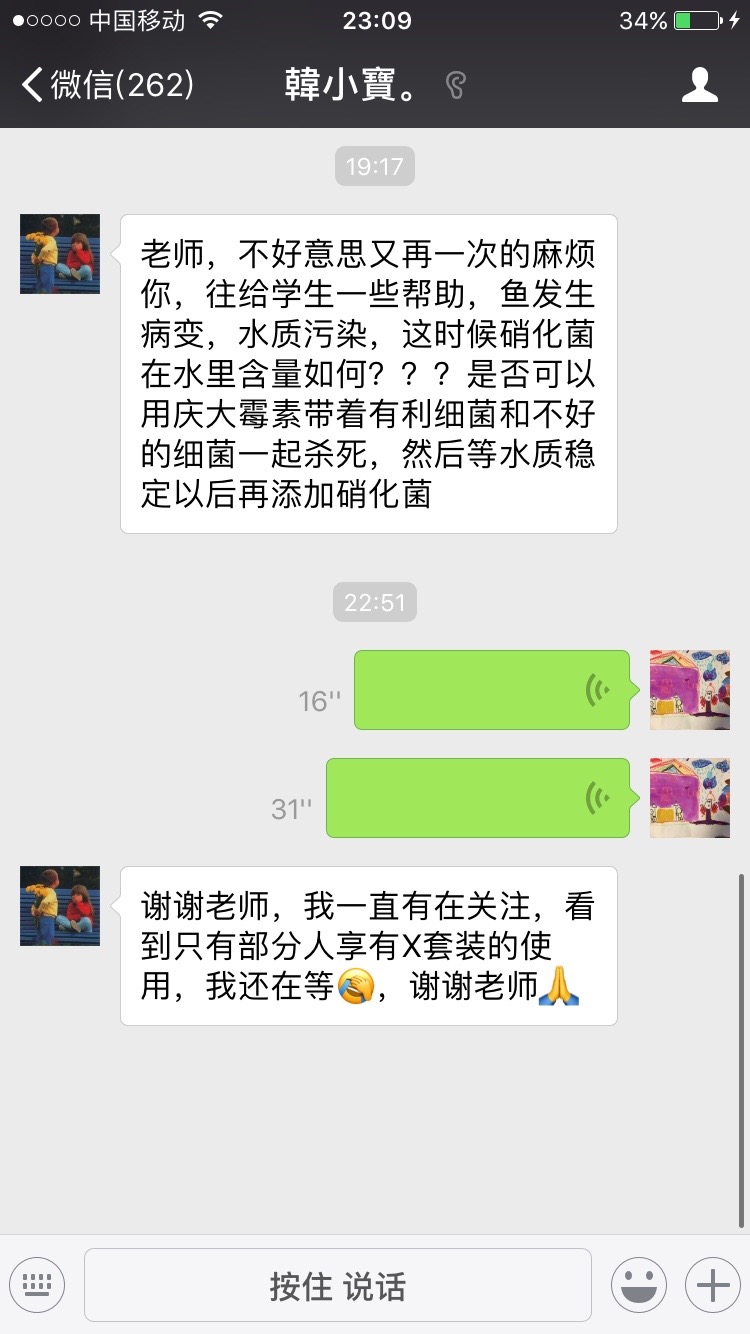The height and width of the screenshot is (1334, 750).
Task: Tap the 23:09 clock in the status bar
Action: tap(374, 21)
